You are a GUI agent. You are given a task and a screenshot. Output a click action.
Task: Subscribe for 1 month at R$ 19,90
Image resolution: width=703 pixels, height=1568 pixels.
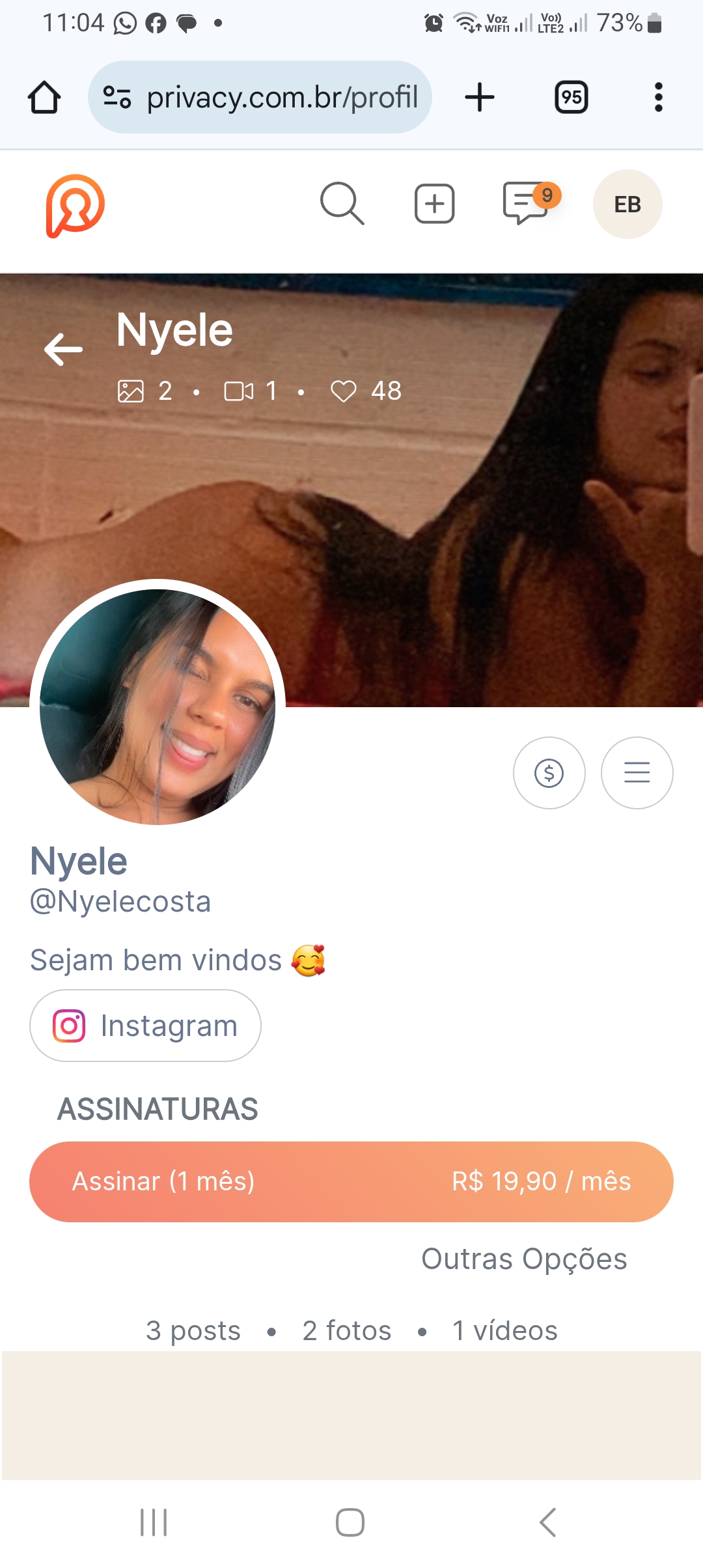351,1181
